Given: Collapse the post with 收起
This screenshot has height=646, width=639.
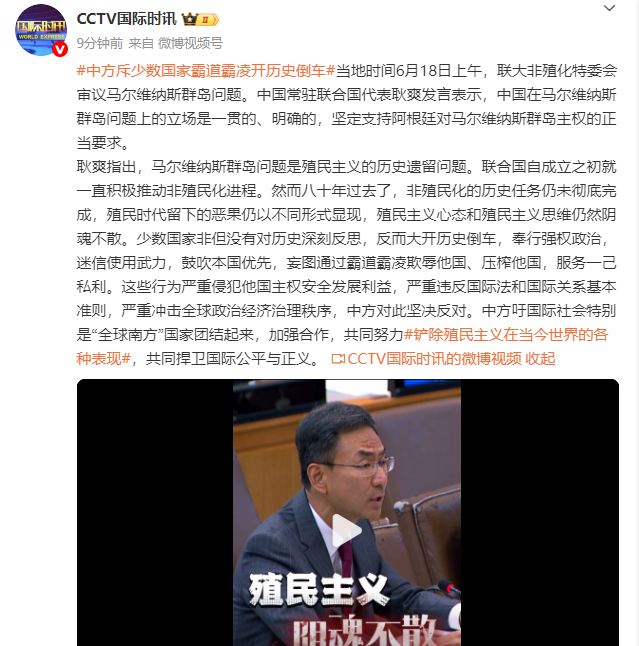Looking at the screenshot, I should 540,358.
